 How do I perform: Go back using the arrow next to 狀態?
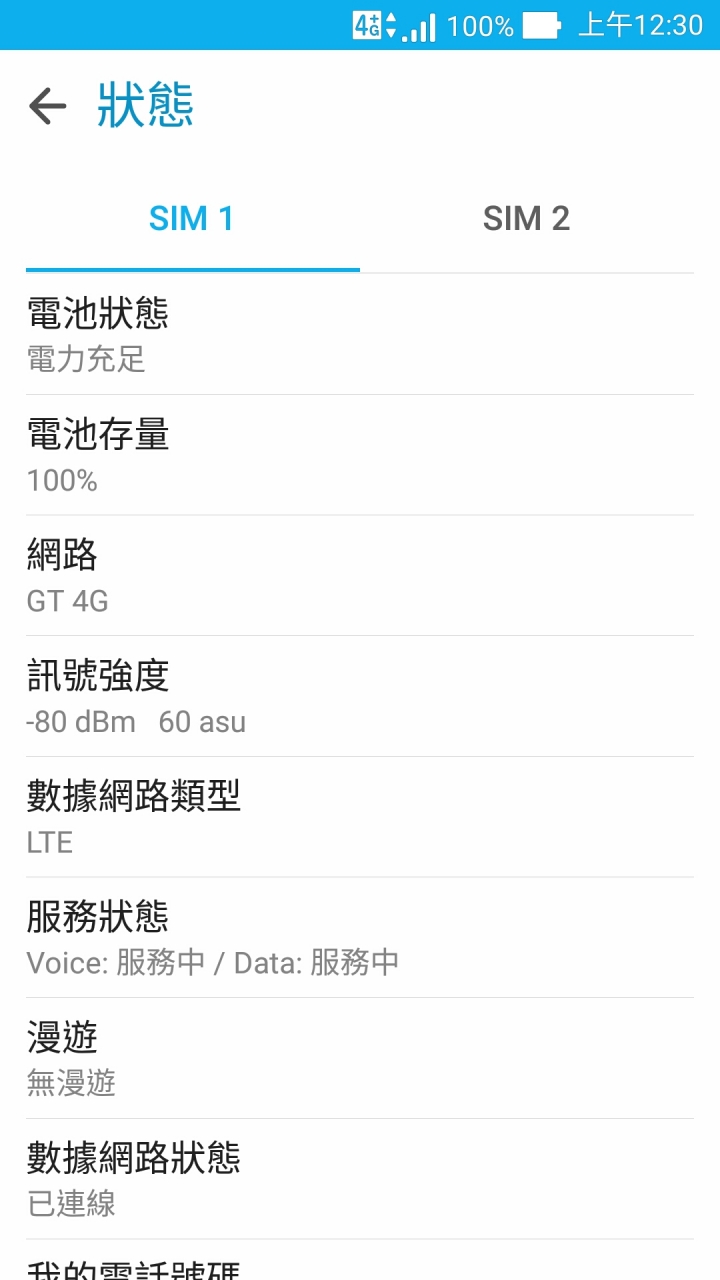(47, 105)
